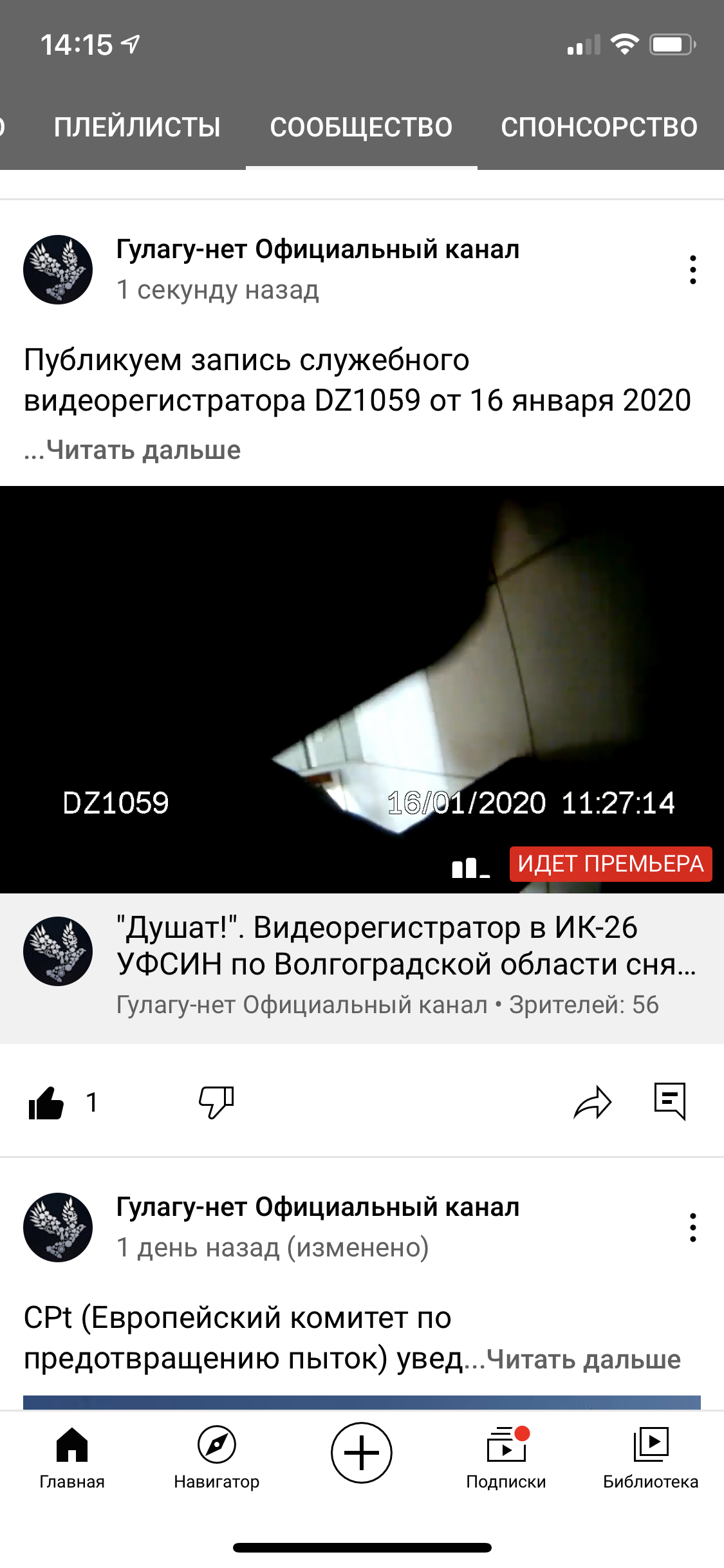This screenshot has width=724, height=1568.
Task: Tap the plus create button
Action: click(362, 1453)
